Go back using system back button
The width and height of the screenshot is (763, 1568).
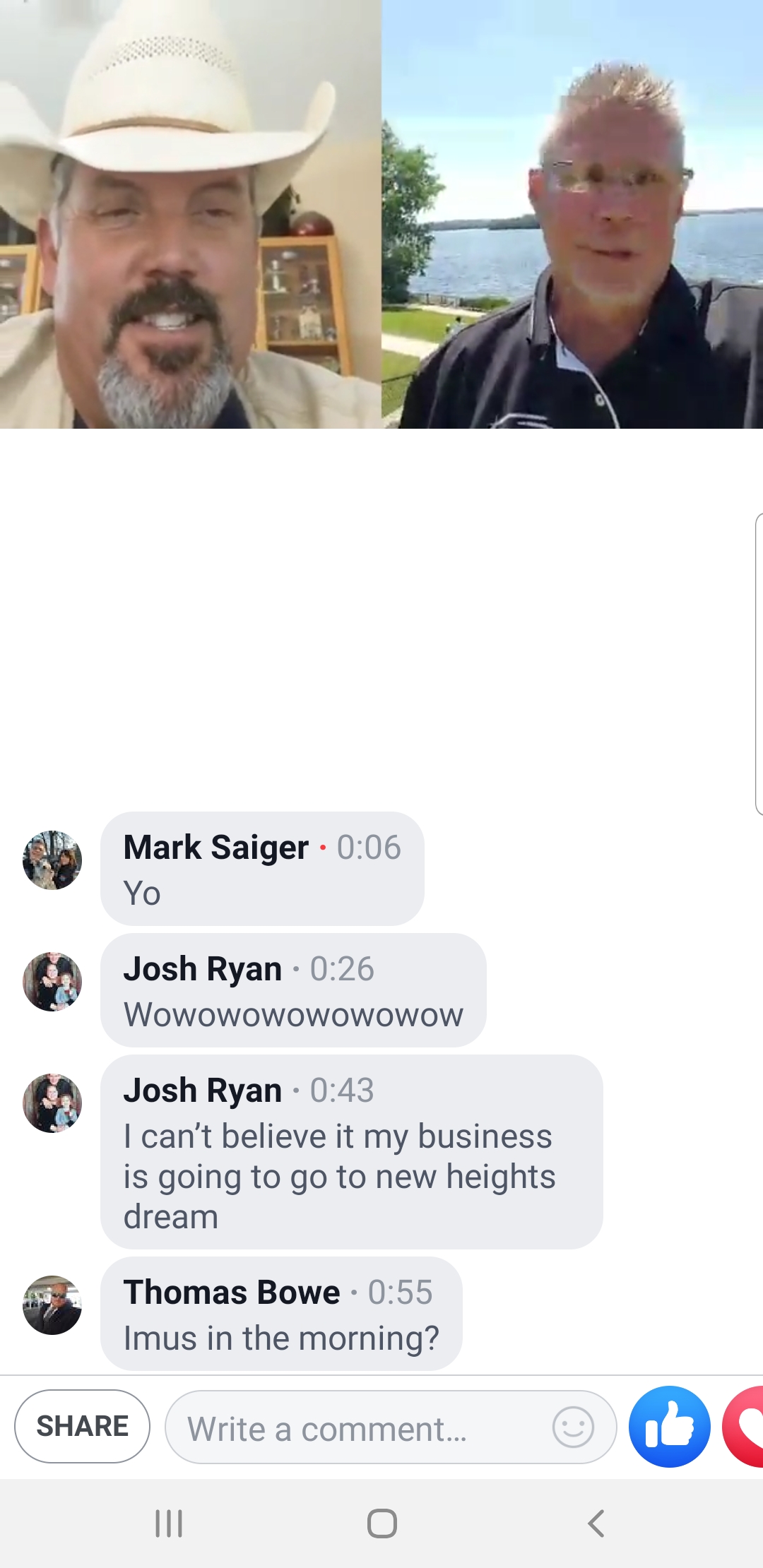[596, 1524]
